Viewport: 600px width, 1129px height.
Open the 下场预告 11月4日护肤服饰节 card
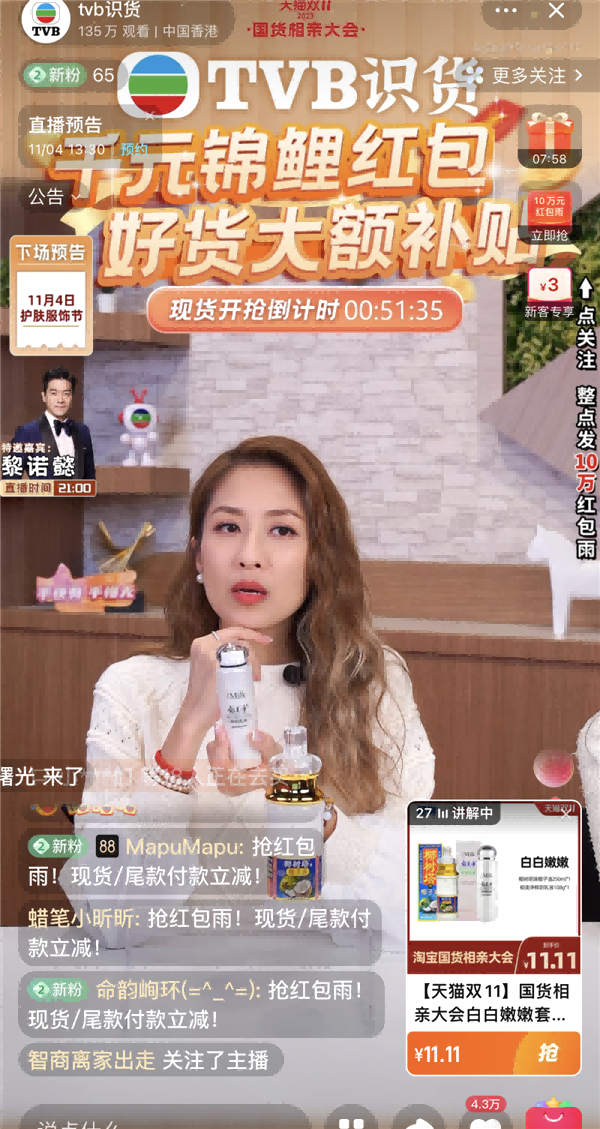tap(51, 295)
